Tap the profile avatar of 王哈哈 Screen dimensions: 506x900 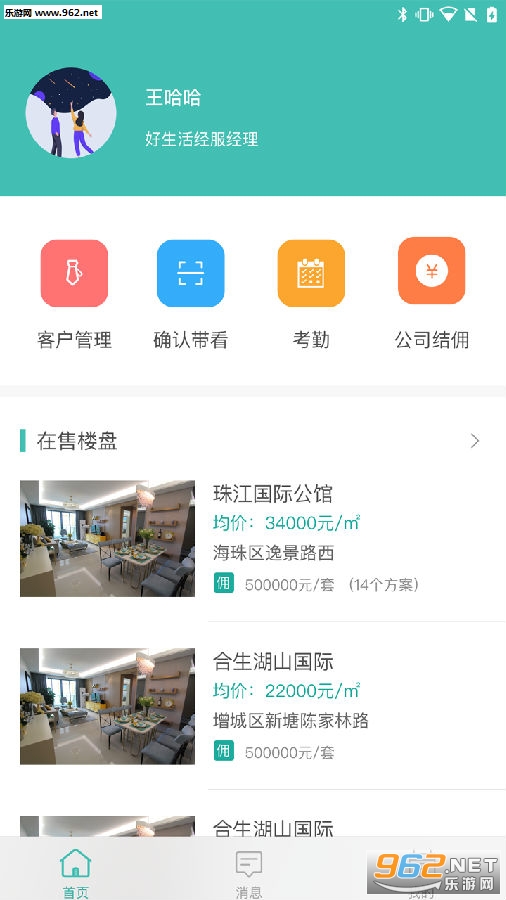pyautogui.click(x=71, y=112)
